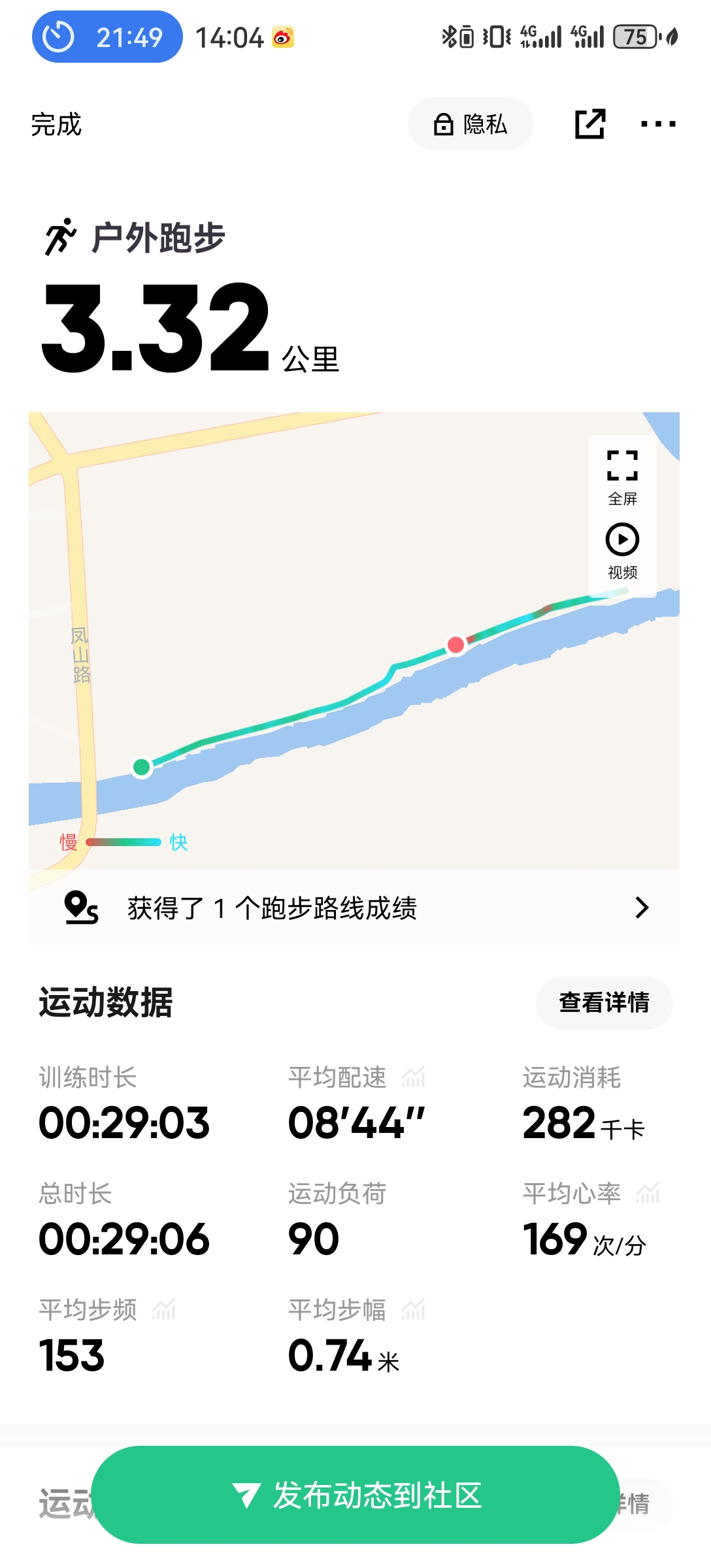Tap 查看详情 for 运动数据
Screen dimensions: 711x1568
[x=604, y=1002]
